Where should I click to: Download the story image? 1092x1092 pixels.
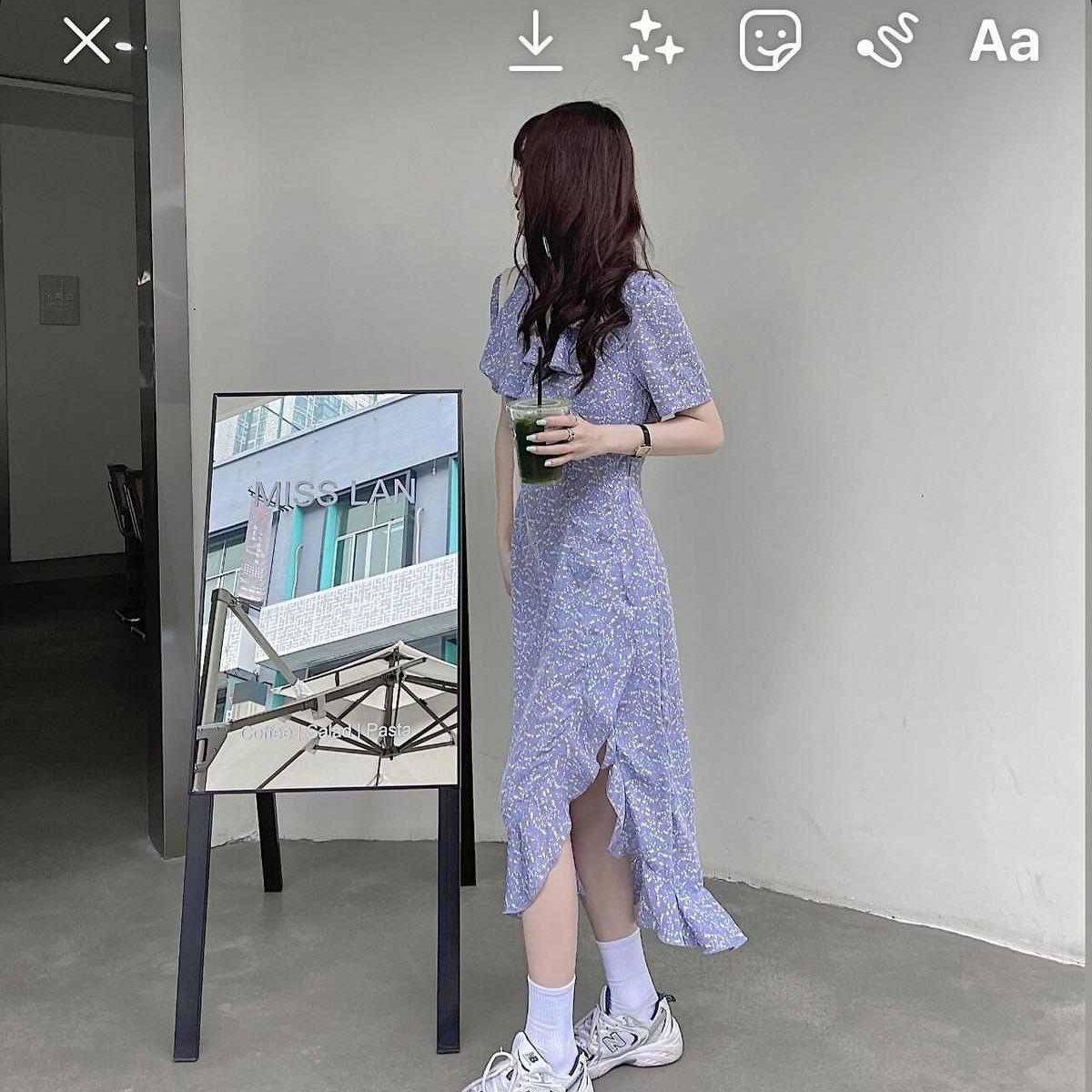coord(535,43)
